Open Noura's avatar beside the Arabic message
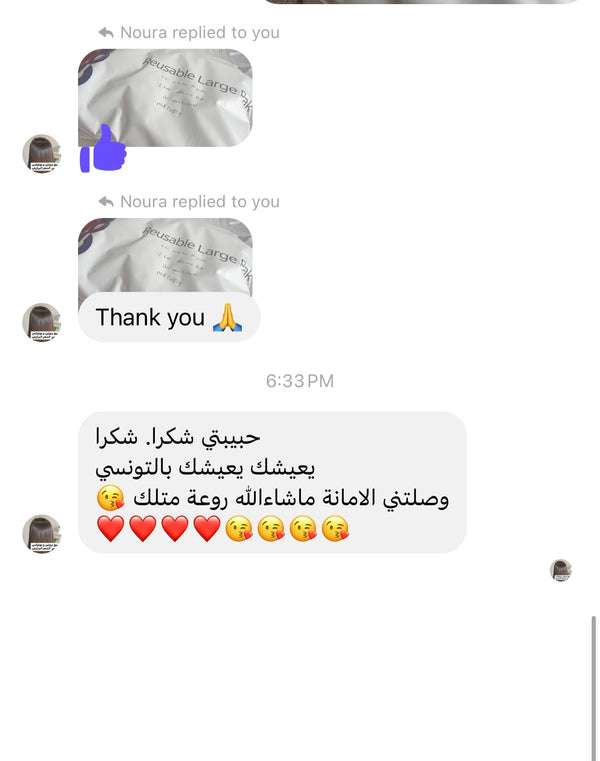 click(42, 534)
